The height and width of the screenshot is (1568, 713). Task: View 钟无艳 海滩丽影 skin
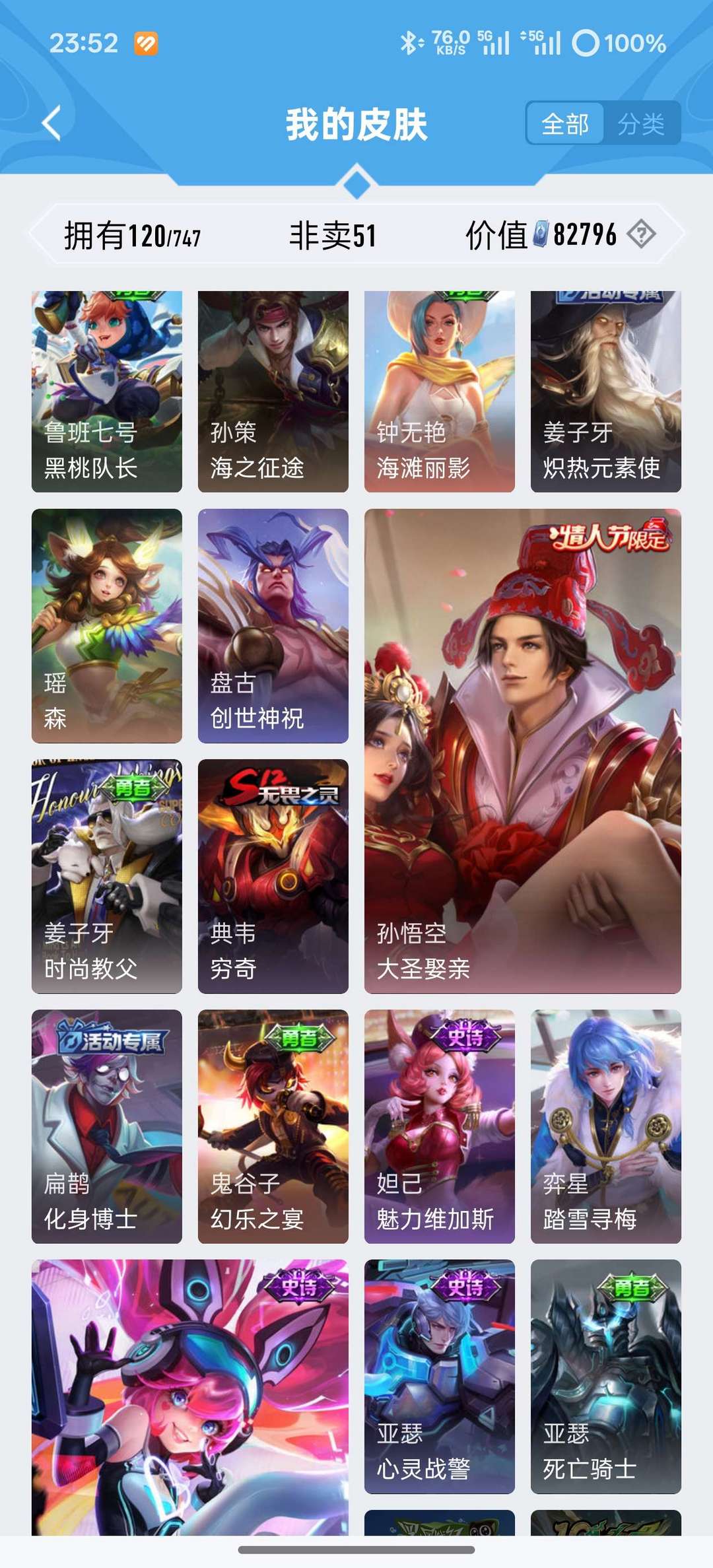[x=440, y=392]
